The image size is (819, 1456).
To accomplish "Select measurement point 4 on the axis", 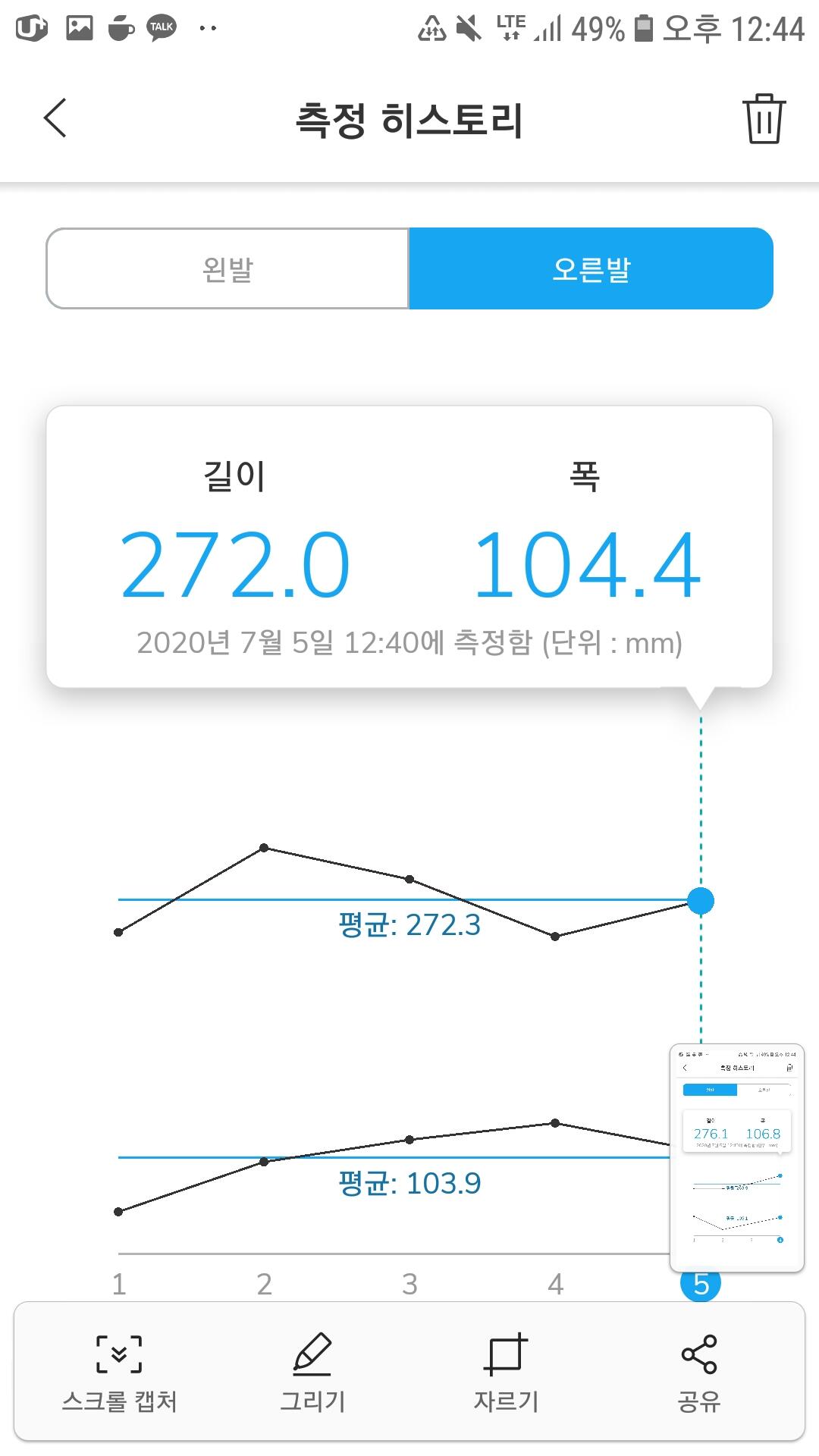I will 555,1284.
